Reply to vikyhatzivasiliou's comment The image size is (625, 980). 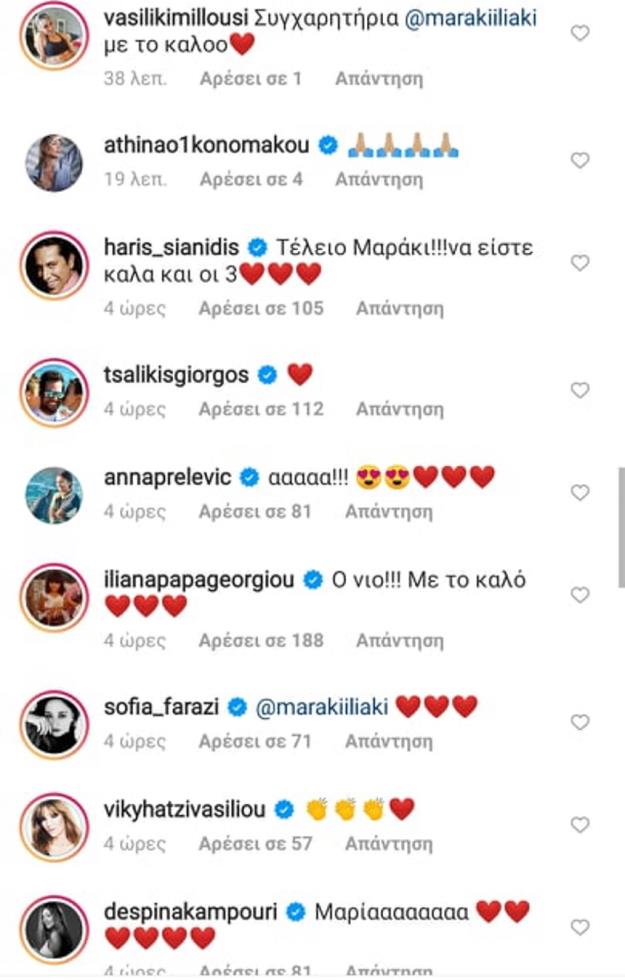coord(388,844)
